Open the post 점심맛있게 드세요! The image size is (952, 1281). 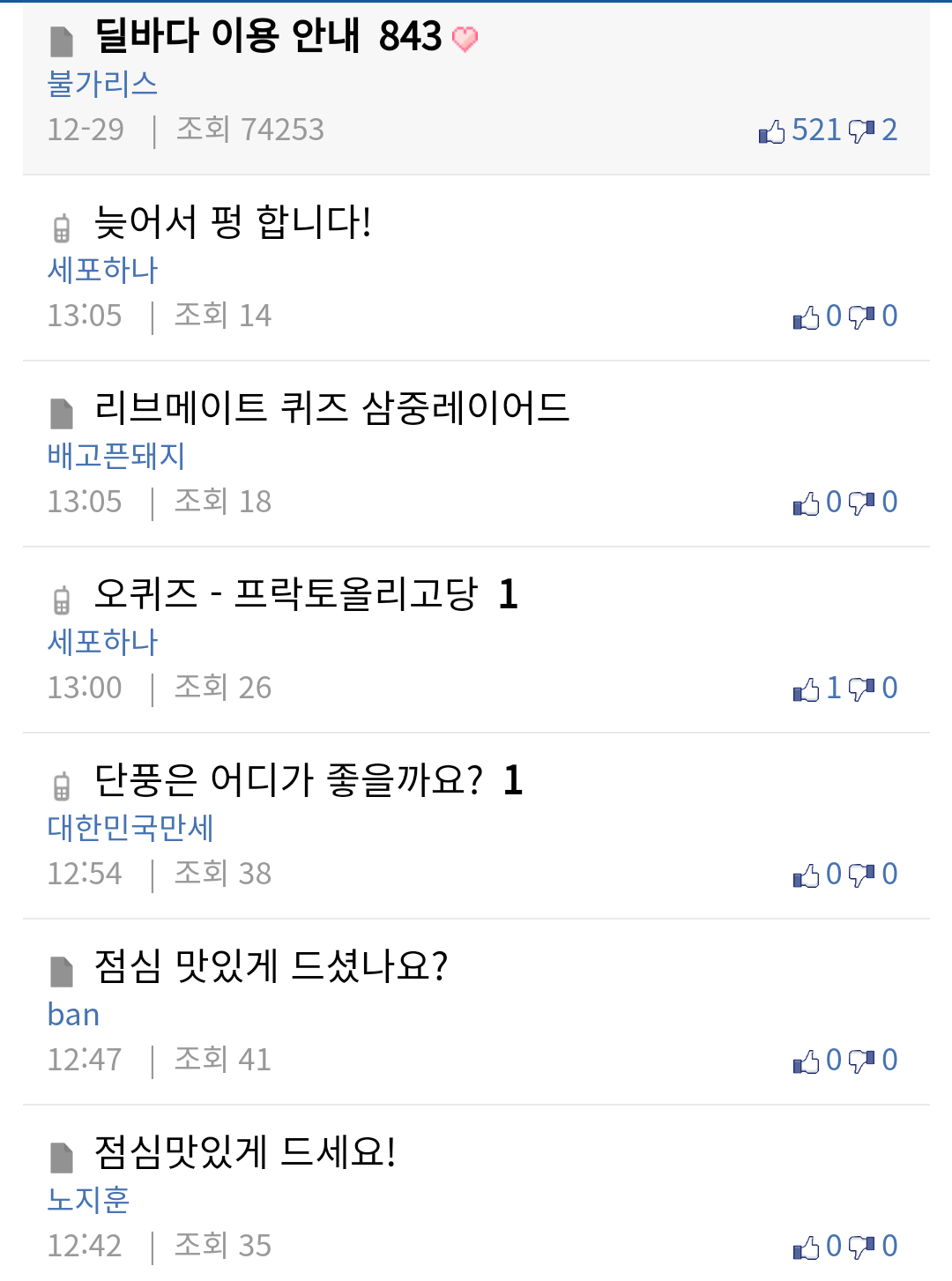[245, 1151]
